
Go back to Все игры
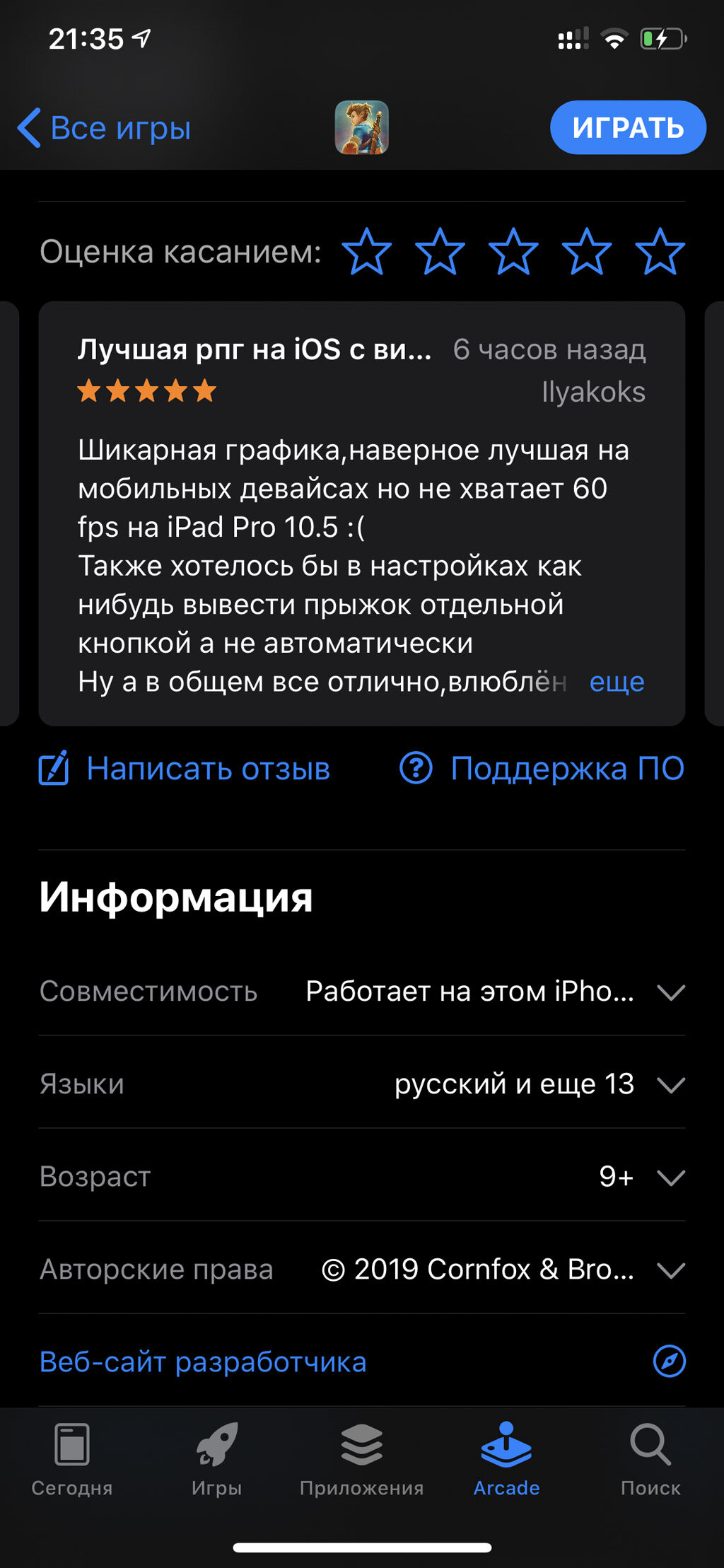click(104, 129)
